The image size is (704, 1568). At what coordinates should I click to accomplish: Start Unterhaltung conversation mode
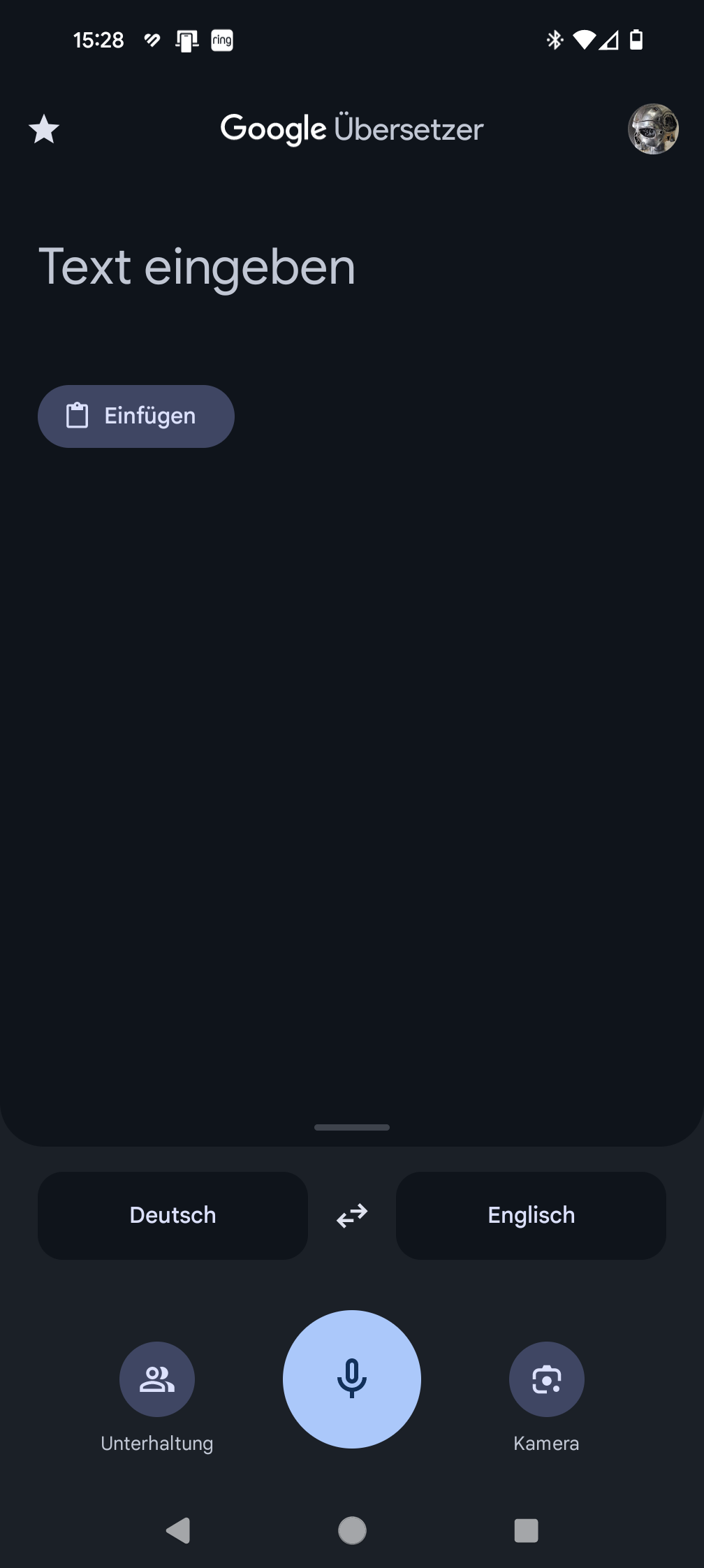[x=157, y=1379]
